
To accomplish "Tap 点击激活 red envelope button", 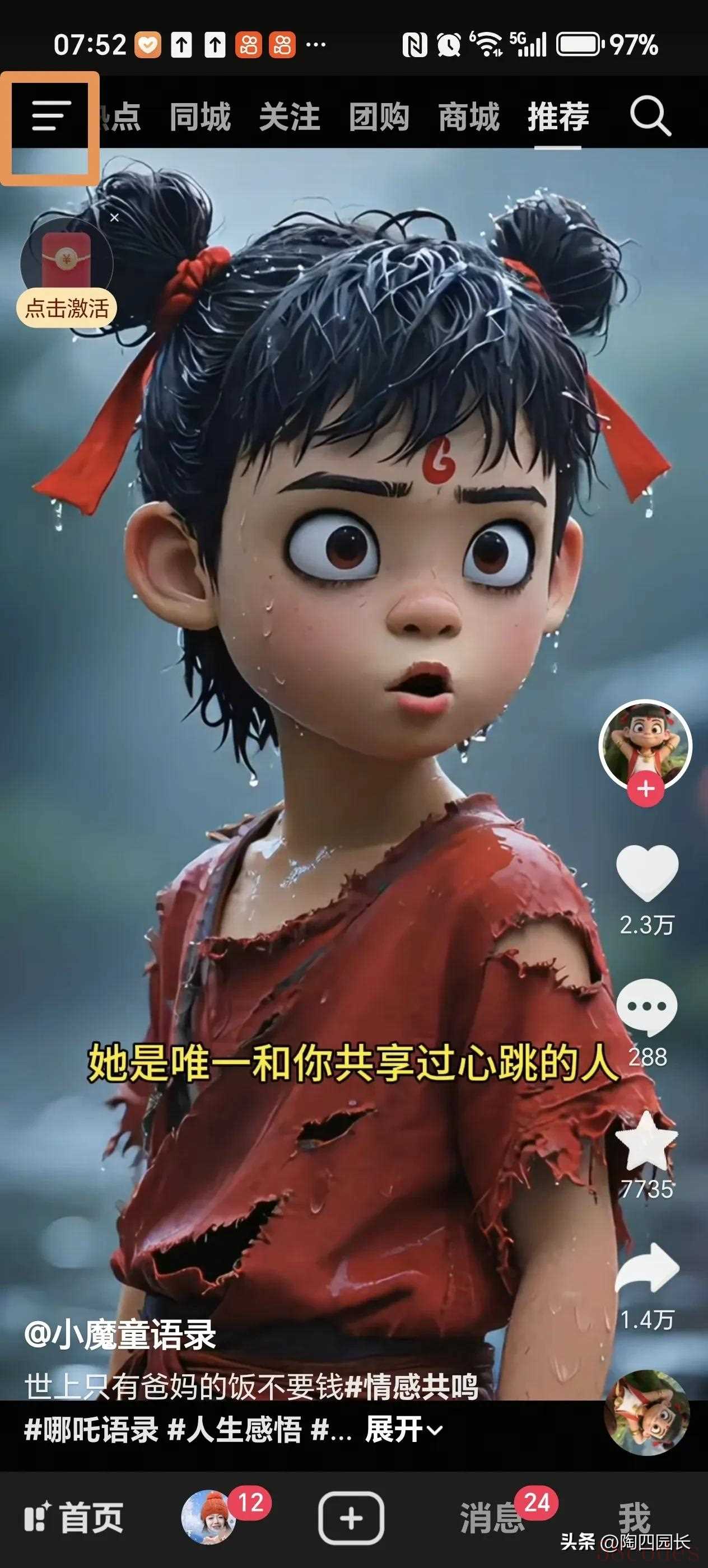I will [66, 308].
